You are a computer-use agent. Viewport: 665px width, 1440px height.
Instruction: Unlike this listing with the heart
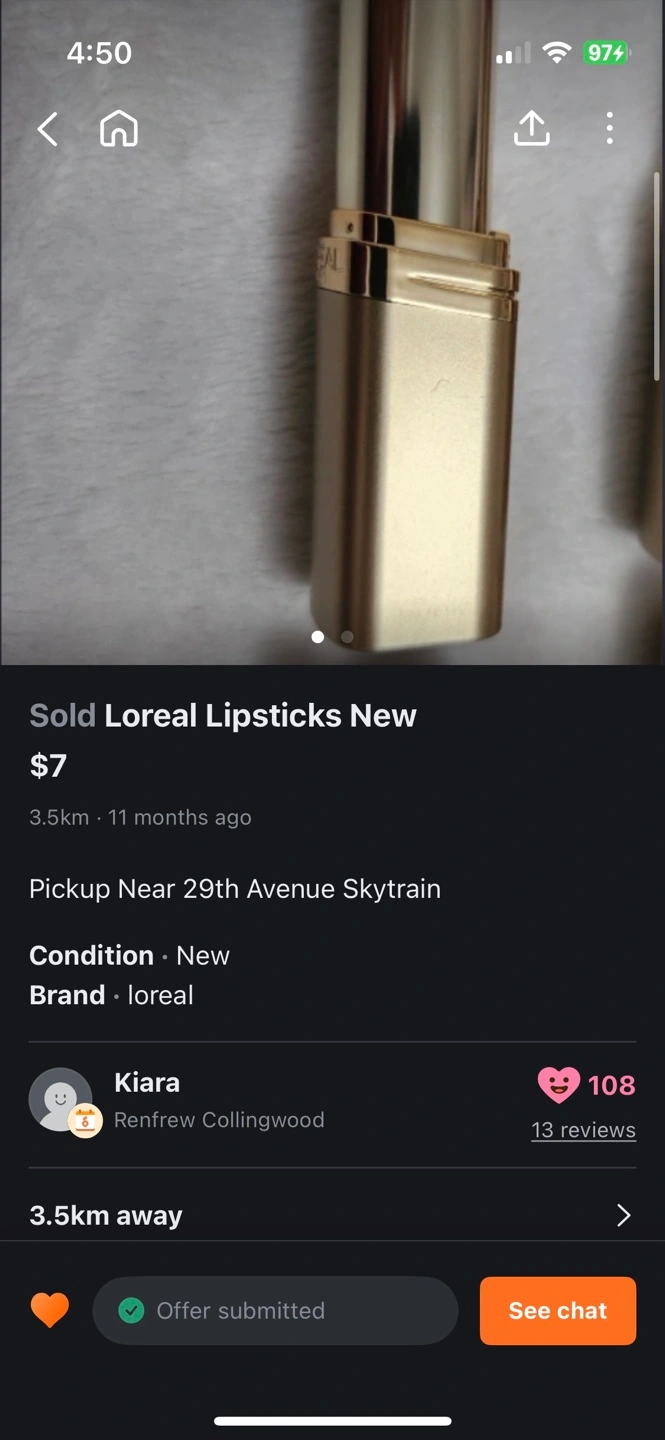point(49,1310)
